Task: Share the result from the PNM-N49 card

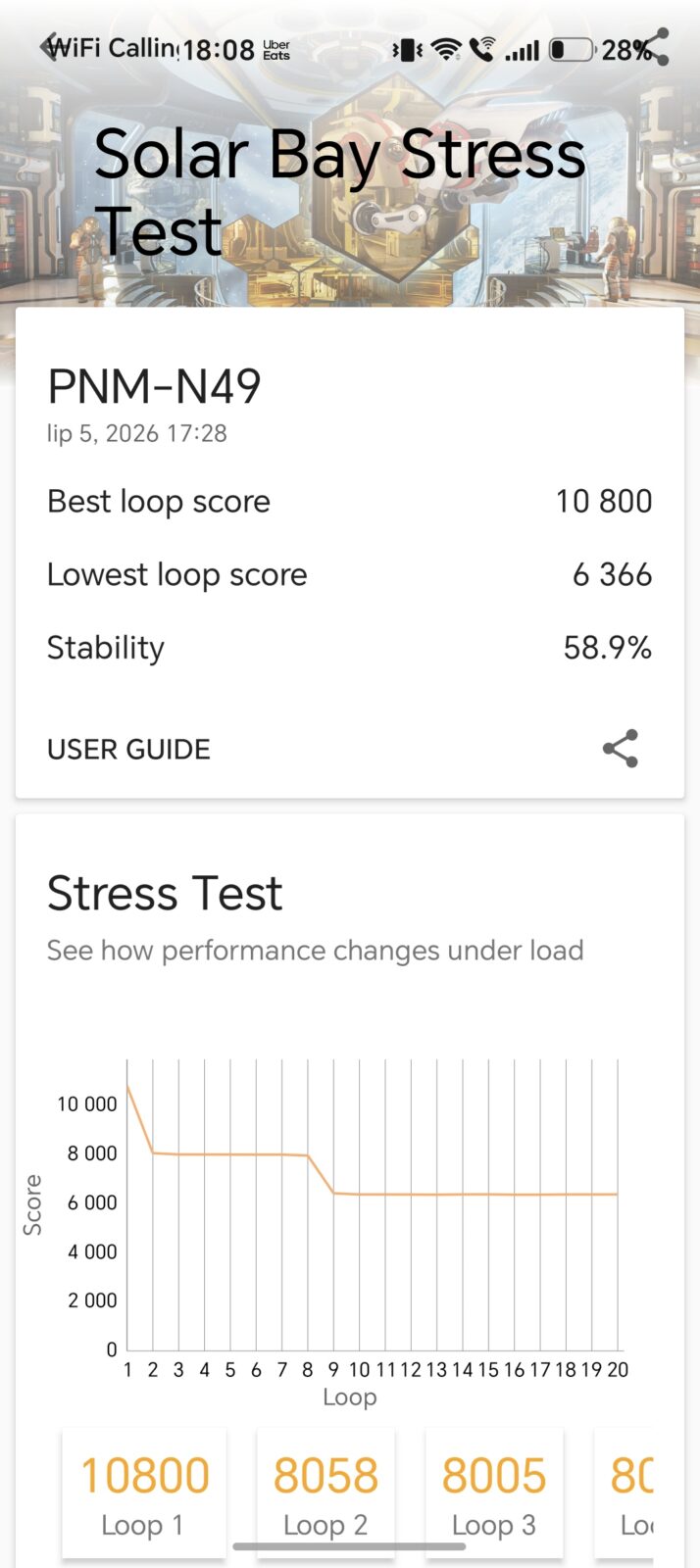Action: [x=621, y=749]
